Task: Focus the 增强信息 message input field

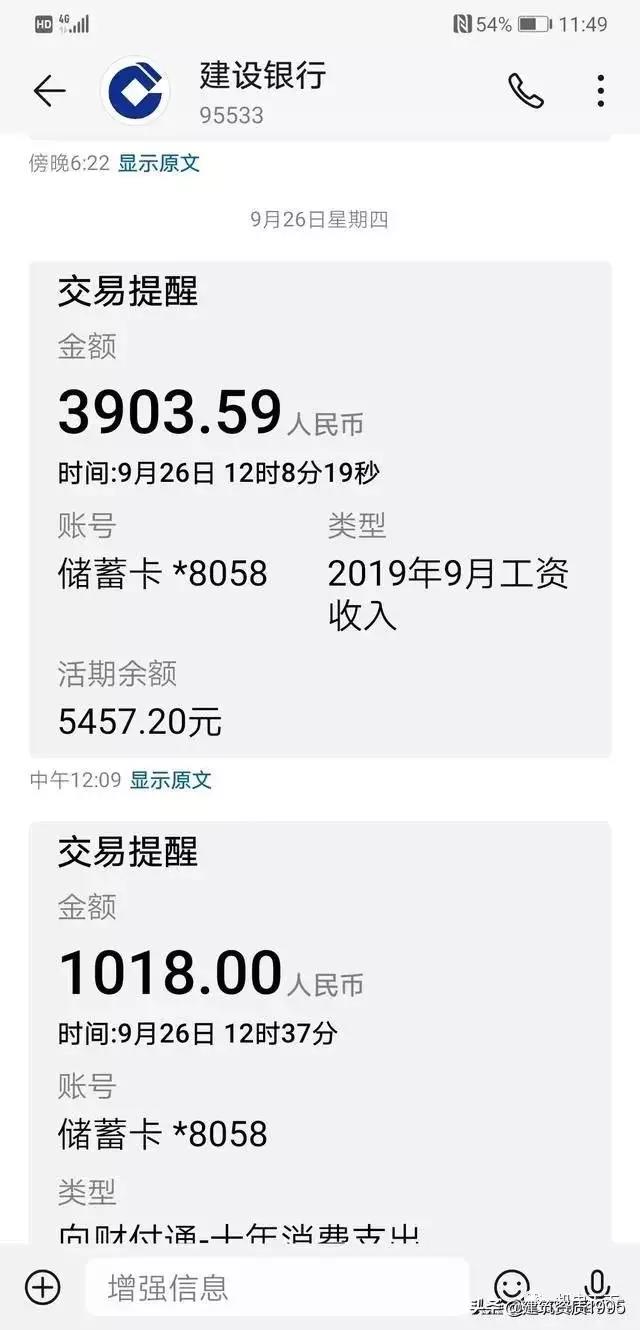Action: click(275, 1287)
